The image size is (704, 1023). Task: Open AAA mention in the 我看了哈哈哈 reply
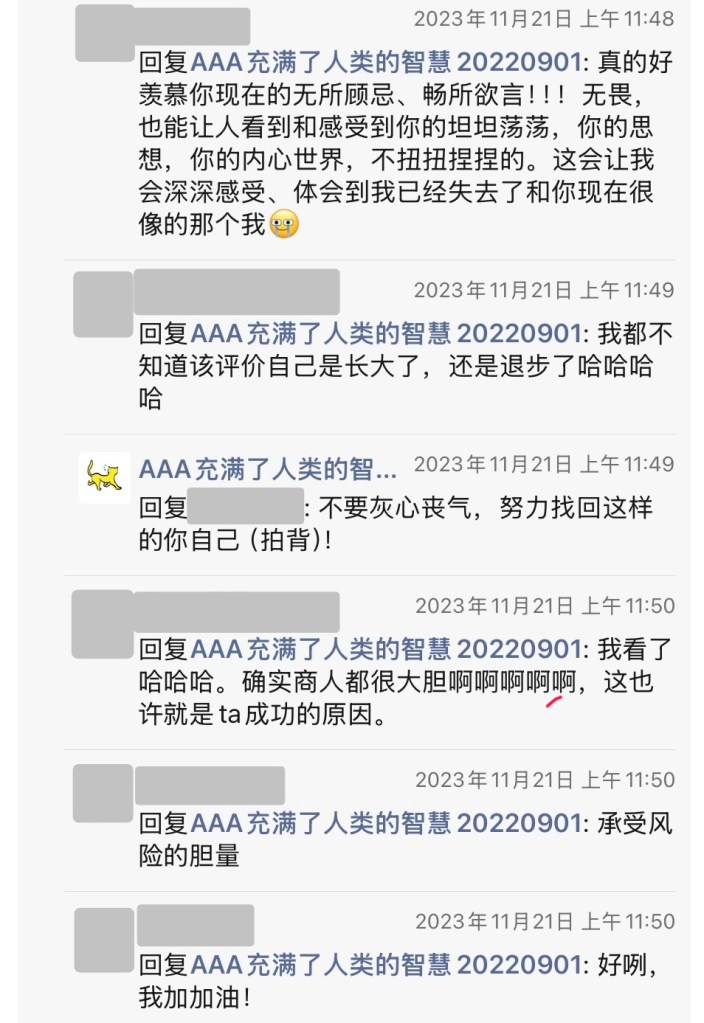(x=385, y=648)
